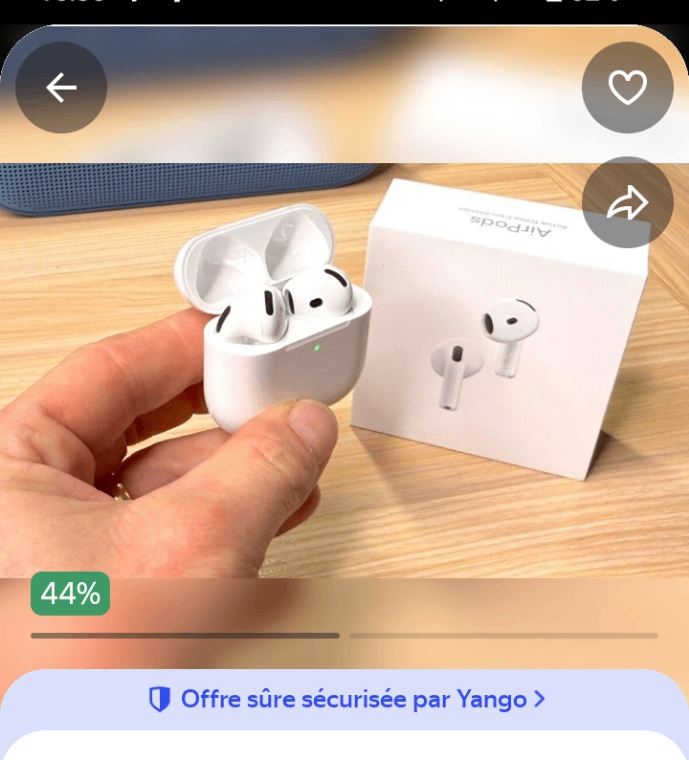Jump to the second image indicator
Viewport: 689px width, 760px height.
point(503,635)
